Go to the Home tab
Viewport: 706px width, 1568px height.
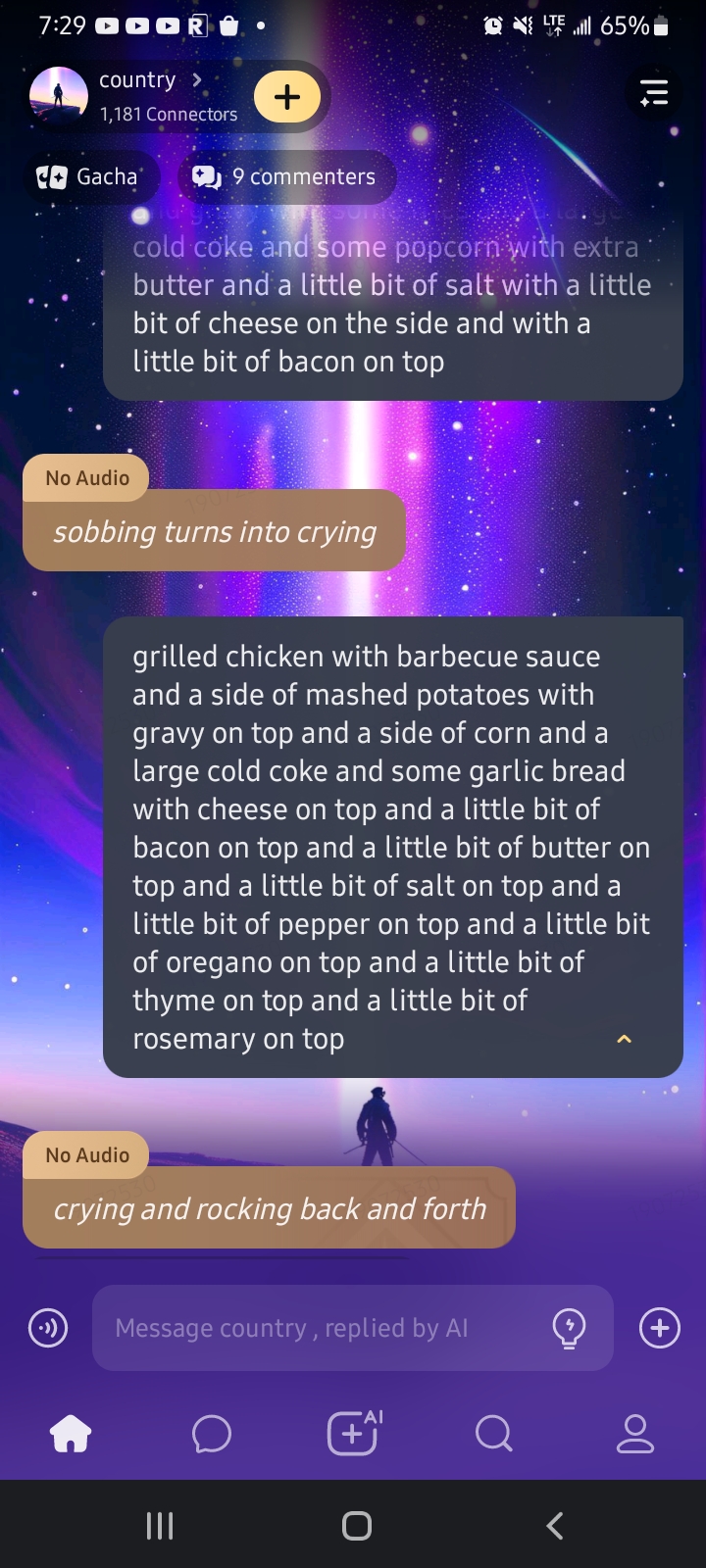click(x=71, y=1435)
